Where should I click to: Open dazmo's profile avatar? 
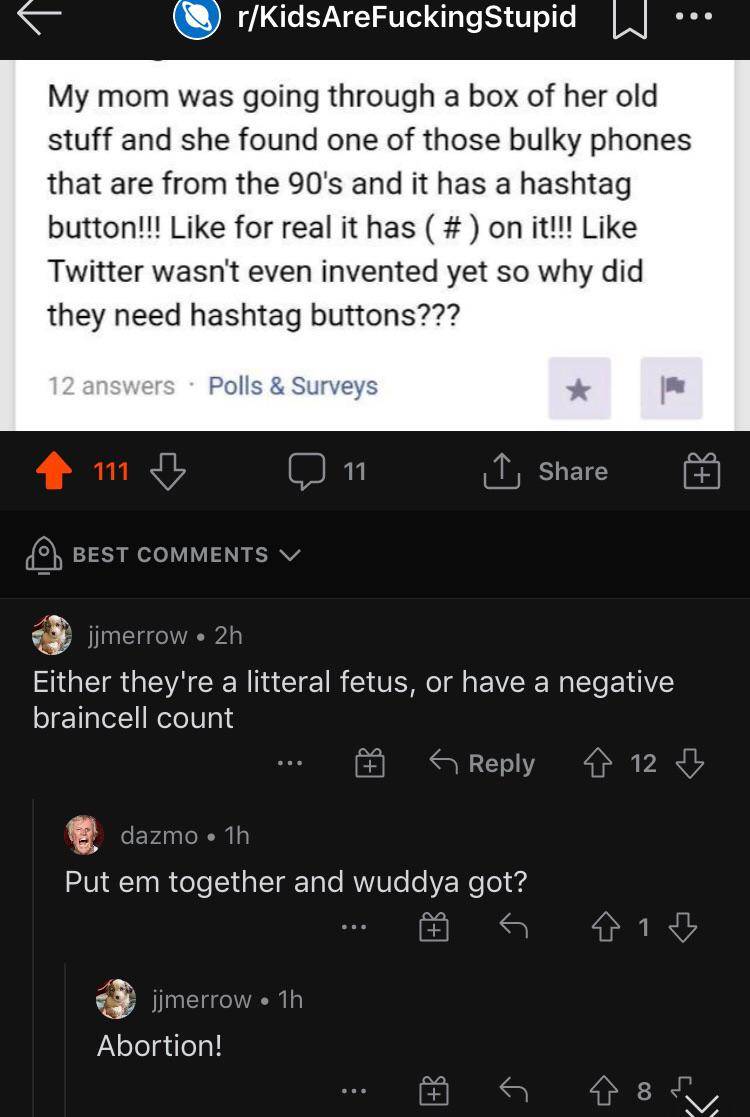pos(86,834)
